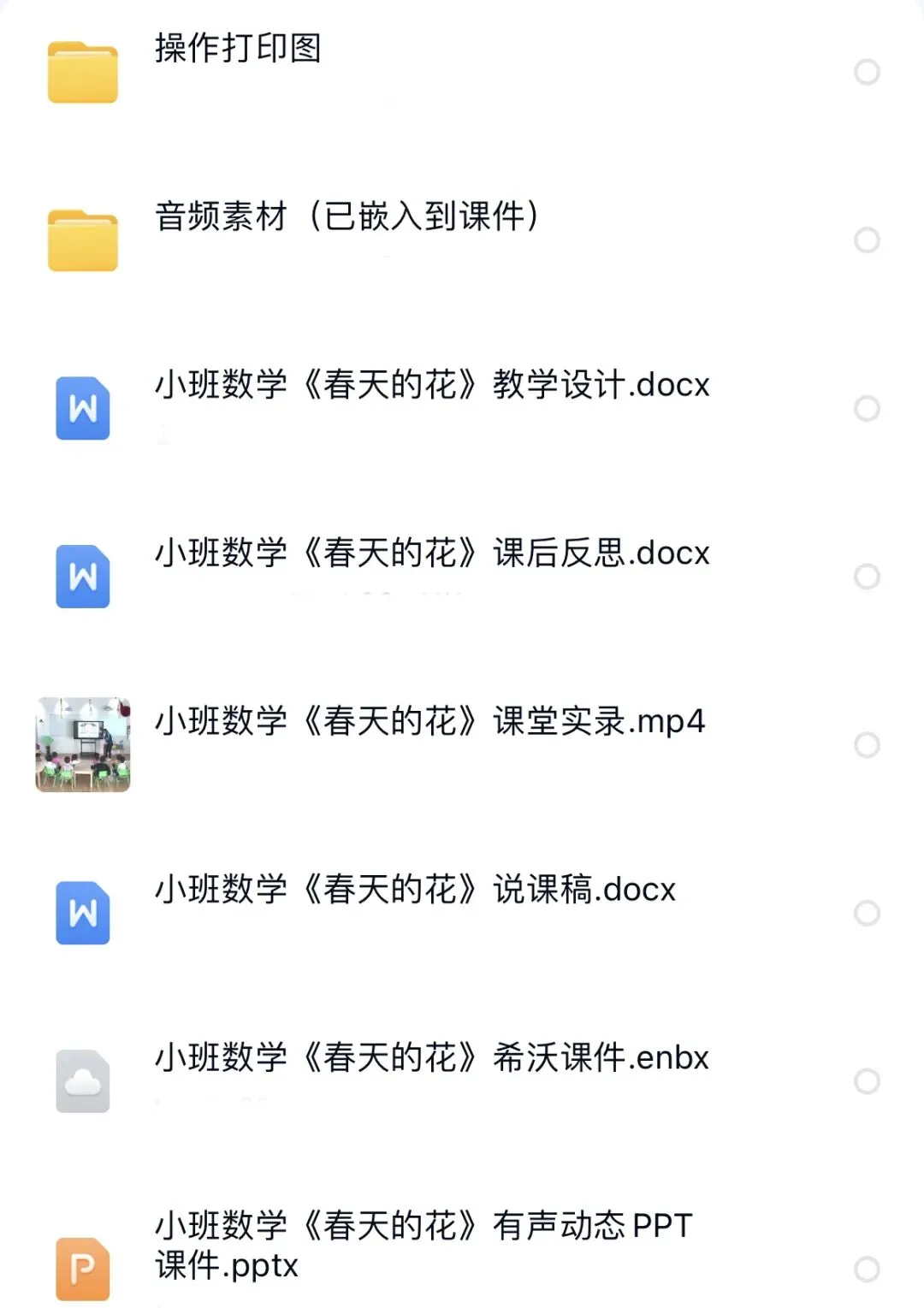The width and height of the screenshot is (924, 1308).
Task: Open the 教学设计.docx file
Action: 432,385
